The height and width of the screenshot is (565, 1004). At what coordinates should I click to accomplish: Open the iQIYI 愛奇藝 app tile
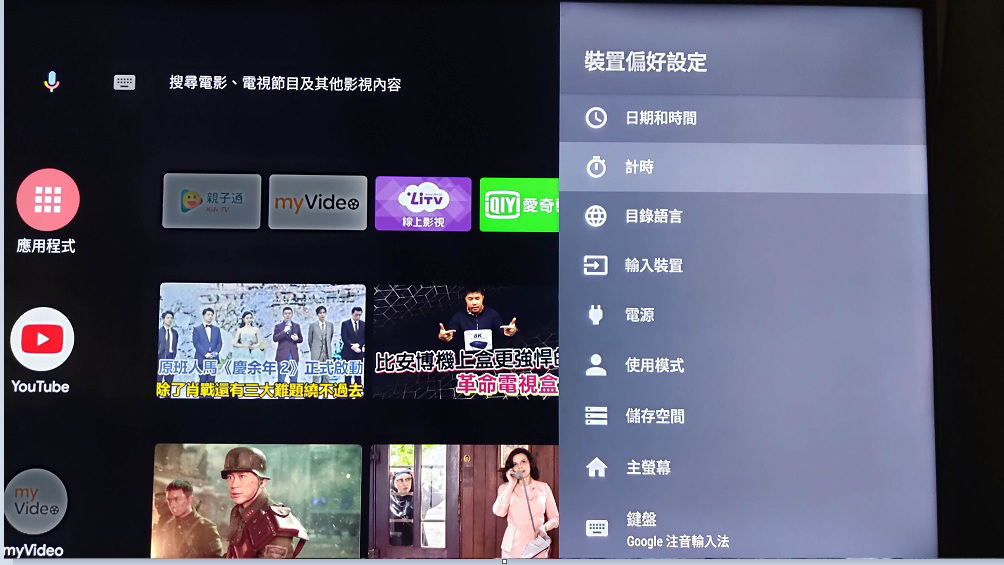(519, 204)
